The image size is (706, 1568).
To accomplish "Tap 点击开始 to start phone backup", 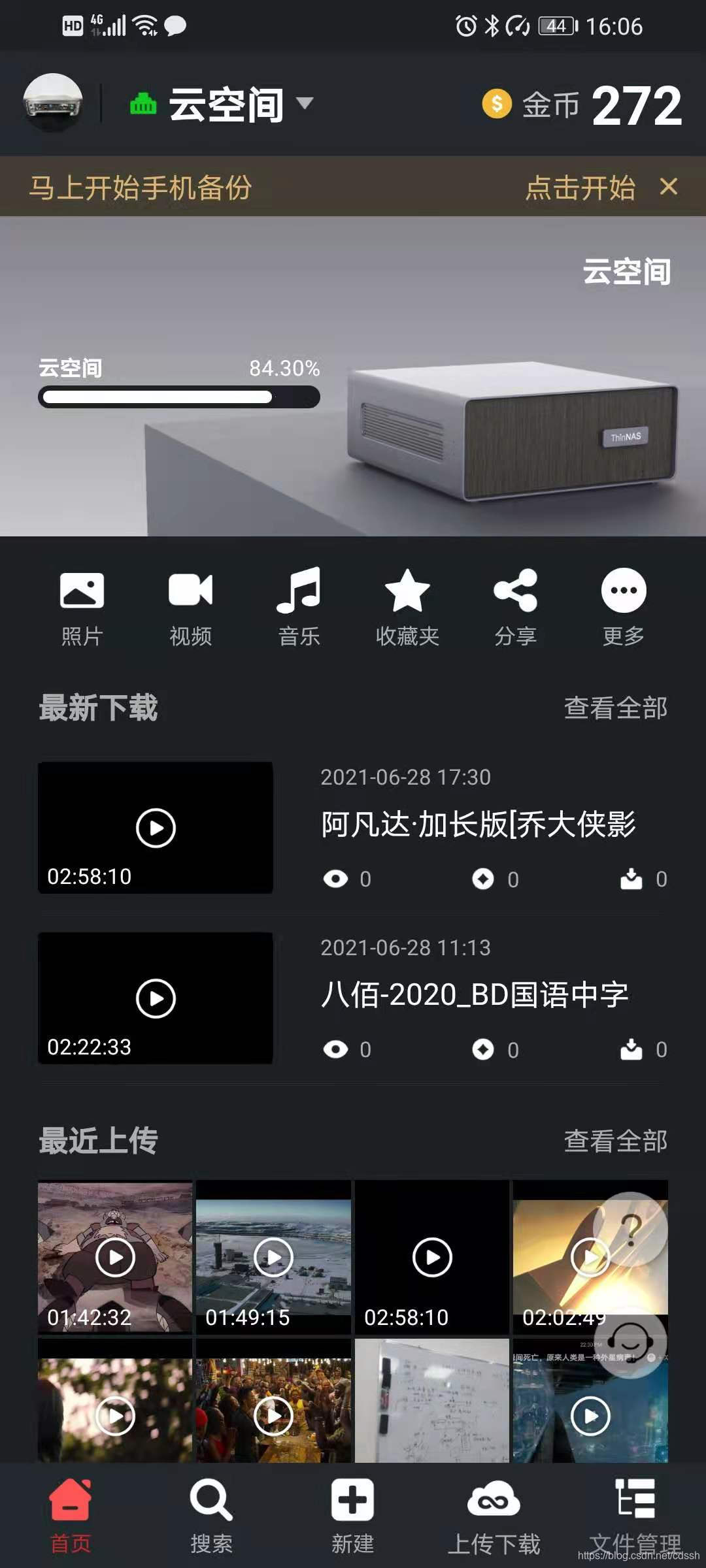I will click(x=580, y=188).
